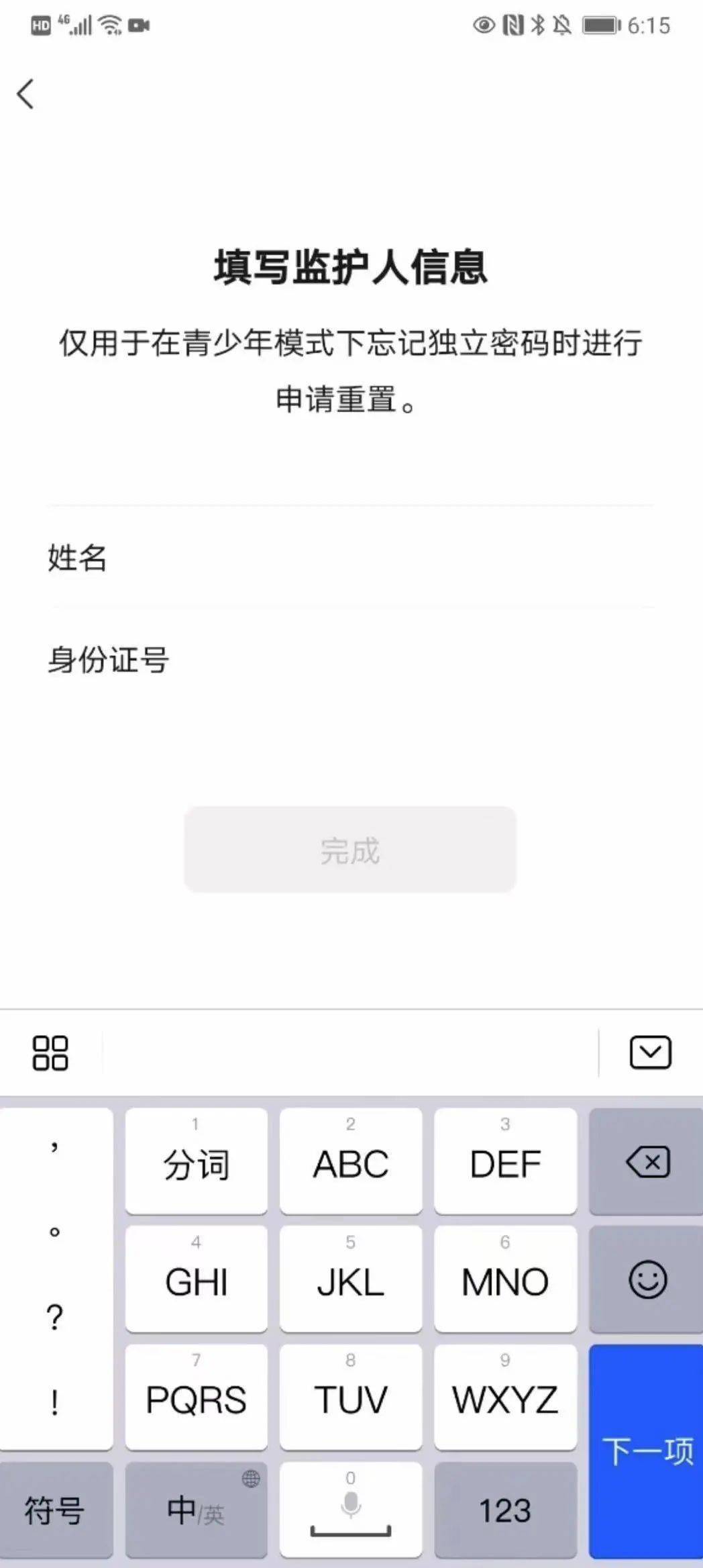Tap the space bar microphone key

pos(351,1510)
